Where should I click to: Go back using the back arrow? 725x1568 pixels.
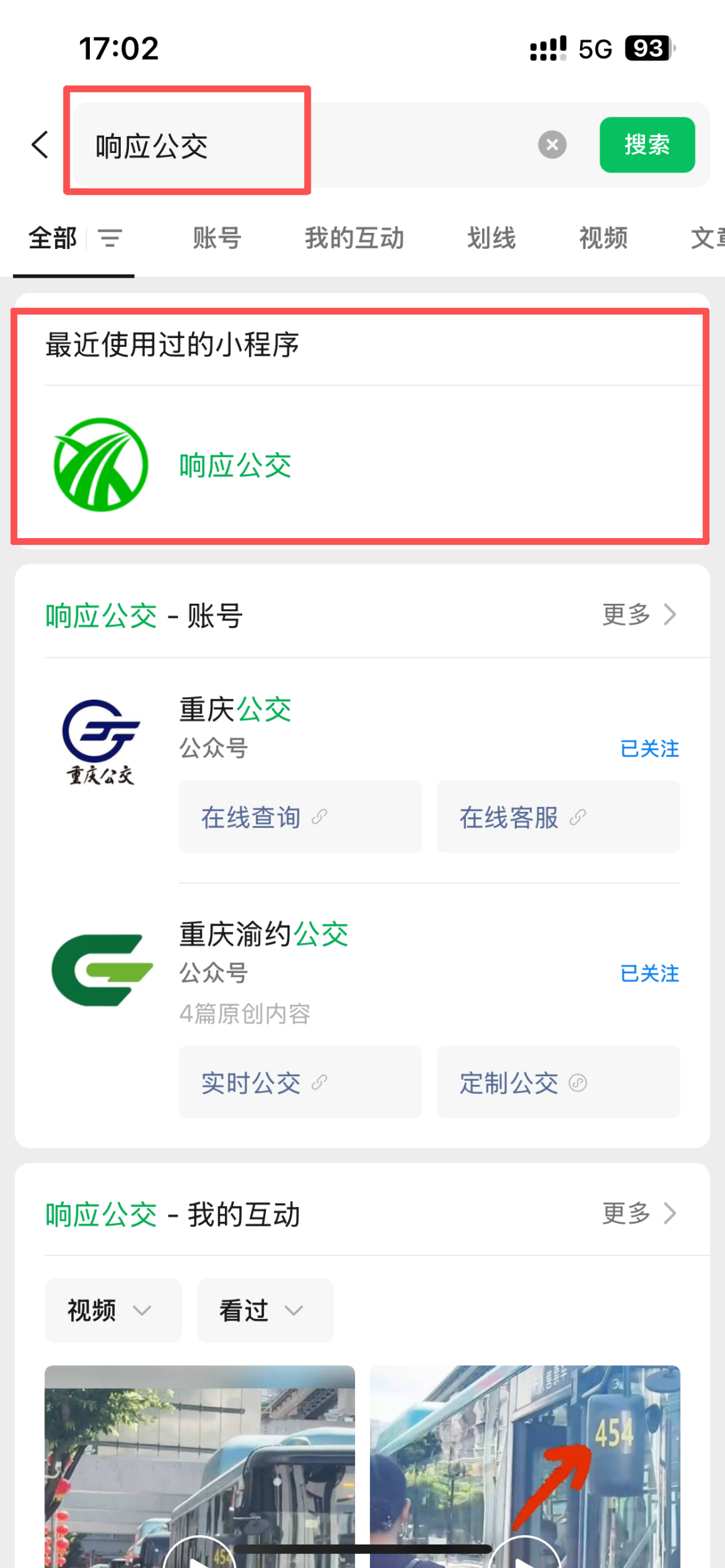point(40,144)
